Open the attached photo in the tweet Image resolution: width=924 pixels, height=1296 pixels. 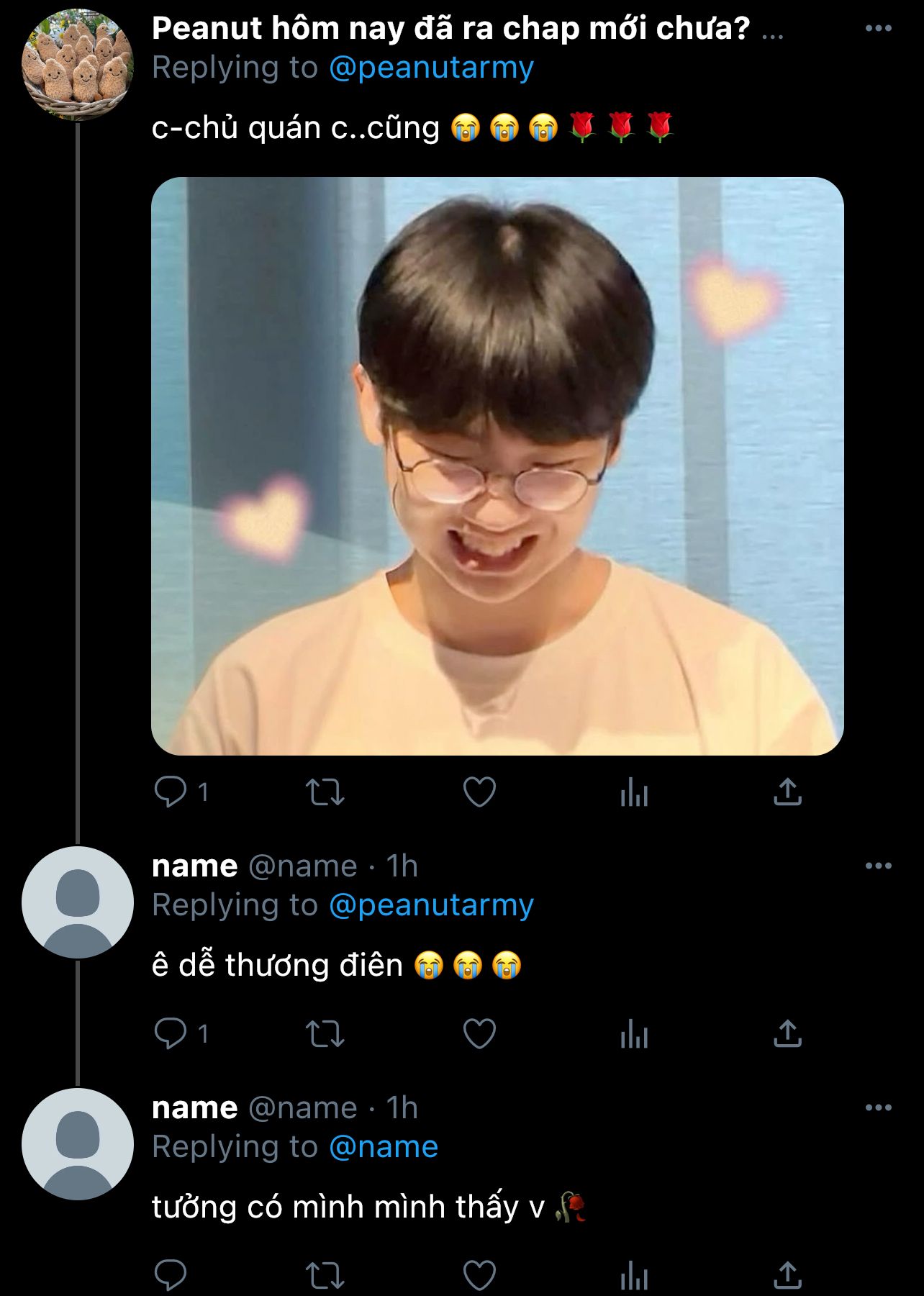[x=497, y=466]
